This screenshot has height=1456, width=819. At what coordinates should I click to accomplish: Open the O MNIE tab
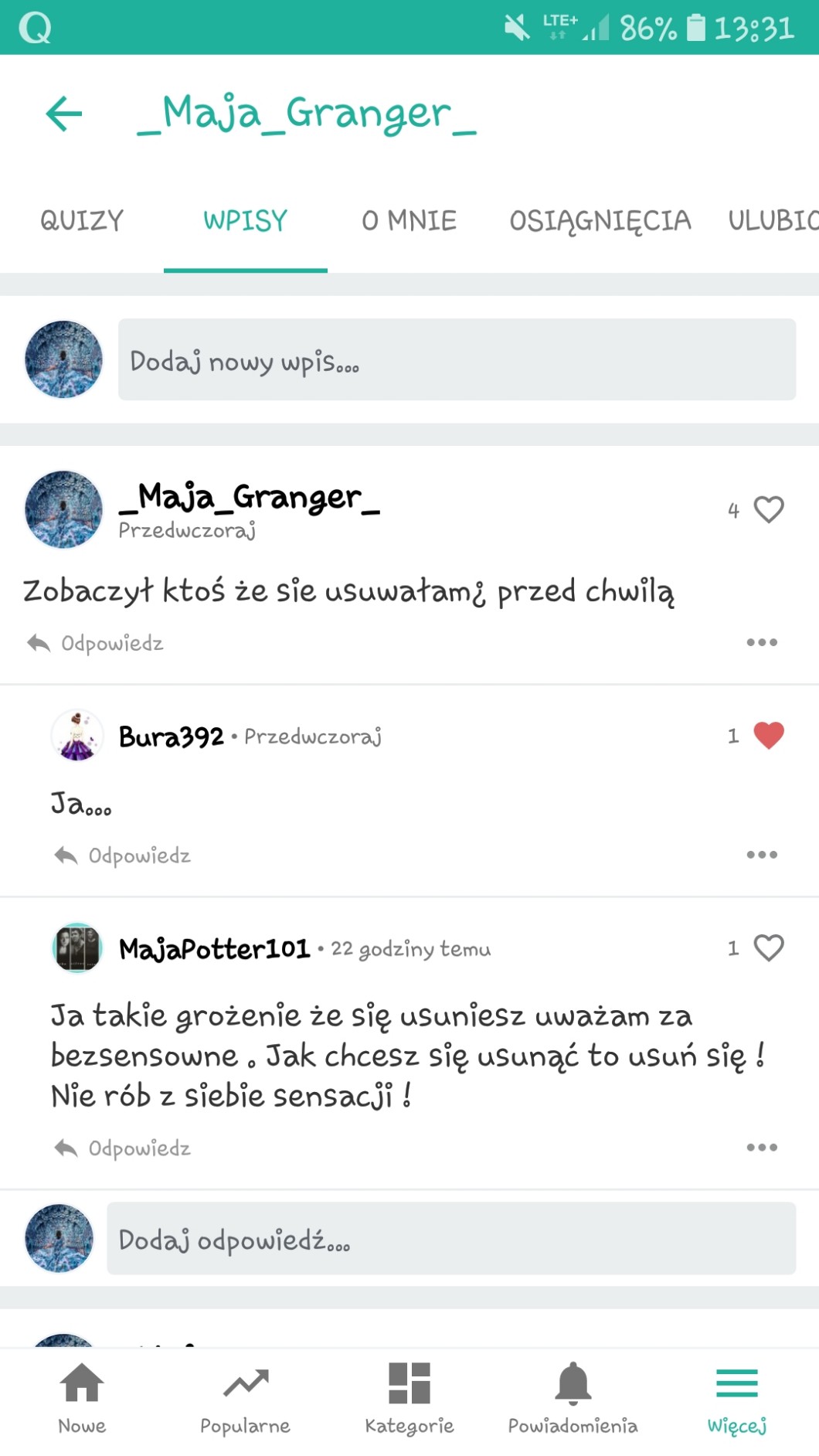click(409, 221)
